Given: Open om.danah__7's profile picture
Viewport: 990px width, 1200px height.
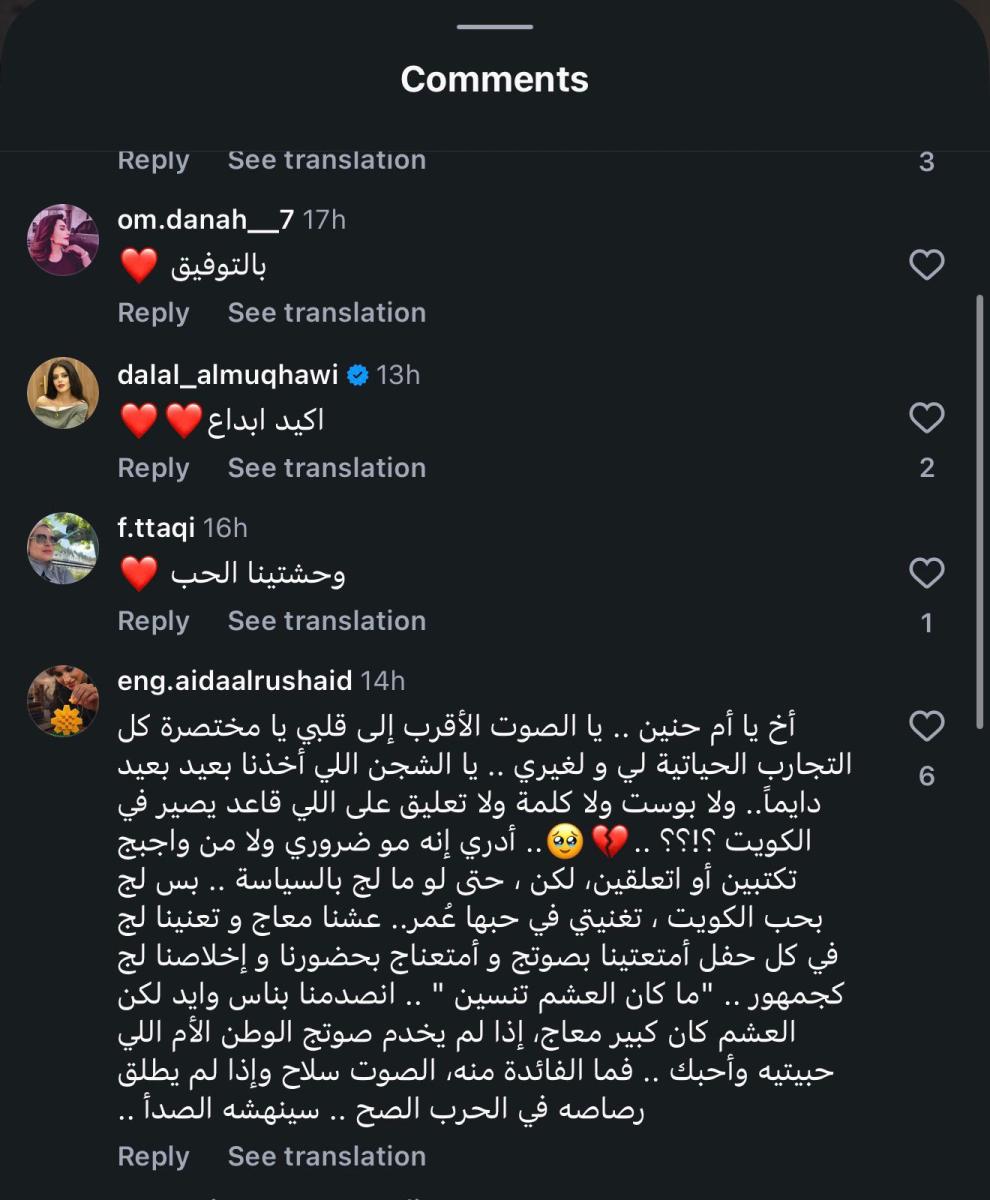Looking at the screenshot, I should (62, 240).
